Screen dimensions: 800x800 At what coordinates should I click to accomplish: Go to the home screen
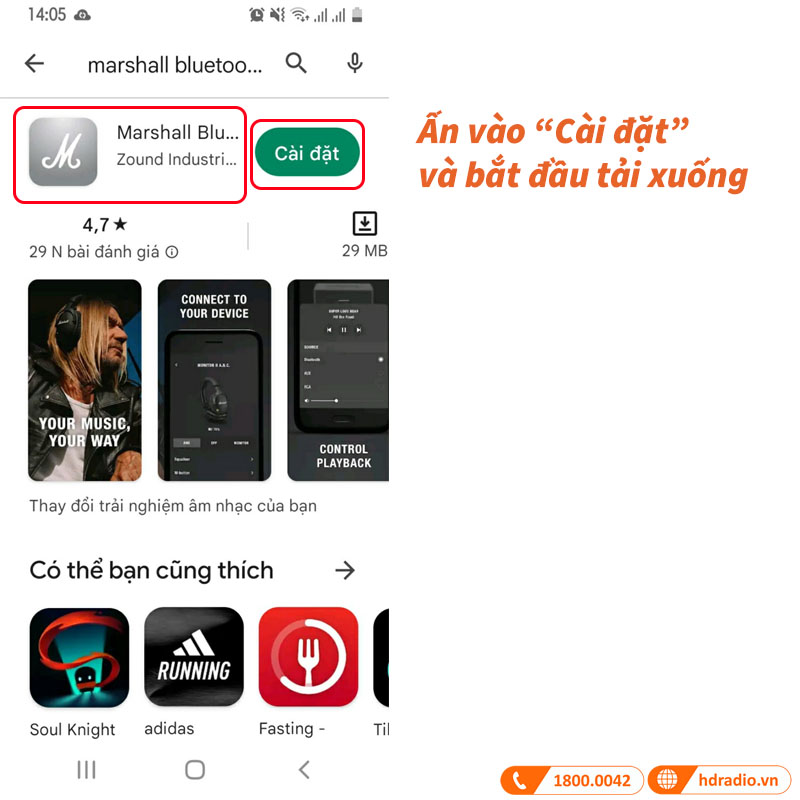[x=195, y=769]
